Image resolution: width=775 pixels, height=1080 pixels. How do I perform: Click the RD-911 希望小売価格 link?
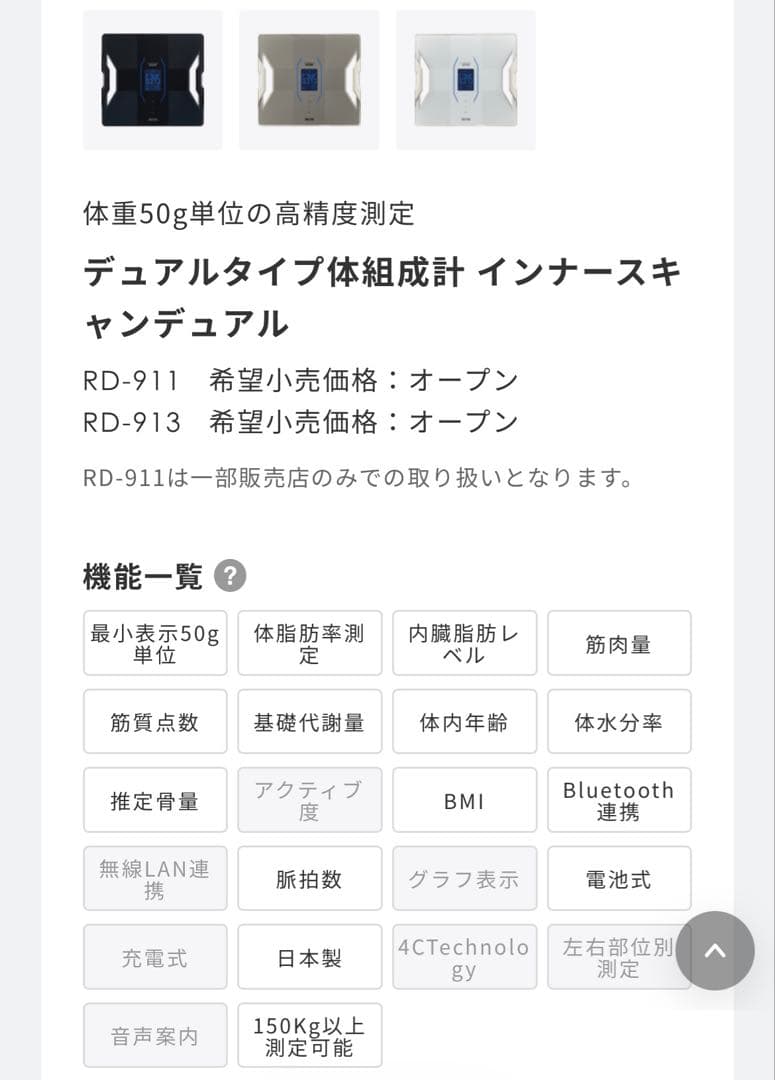point(300,380)
